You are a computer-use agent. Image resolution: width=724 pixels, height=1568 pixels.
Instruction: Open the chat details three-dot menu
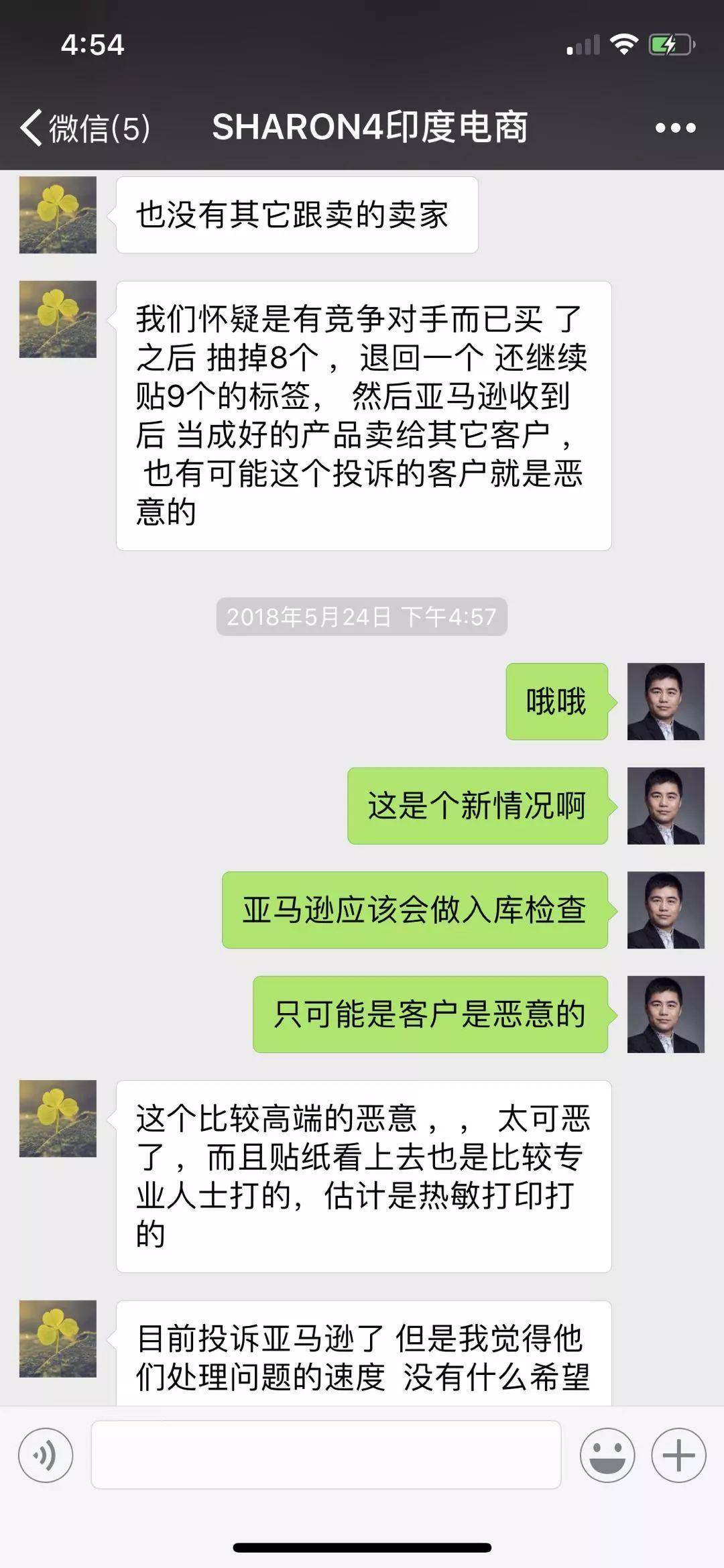pyautogui.click(x=674, y=127)
